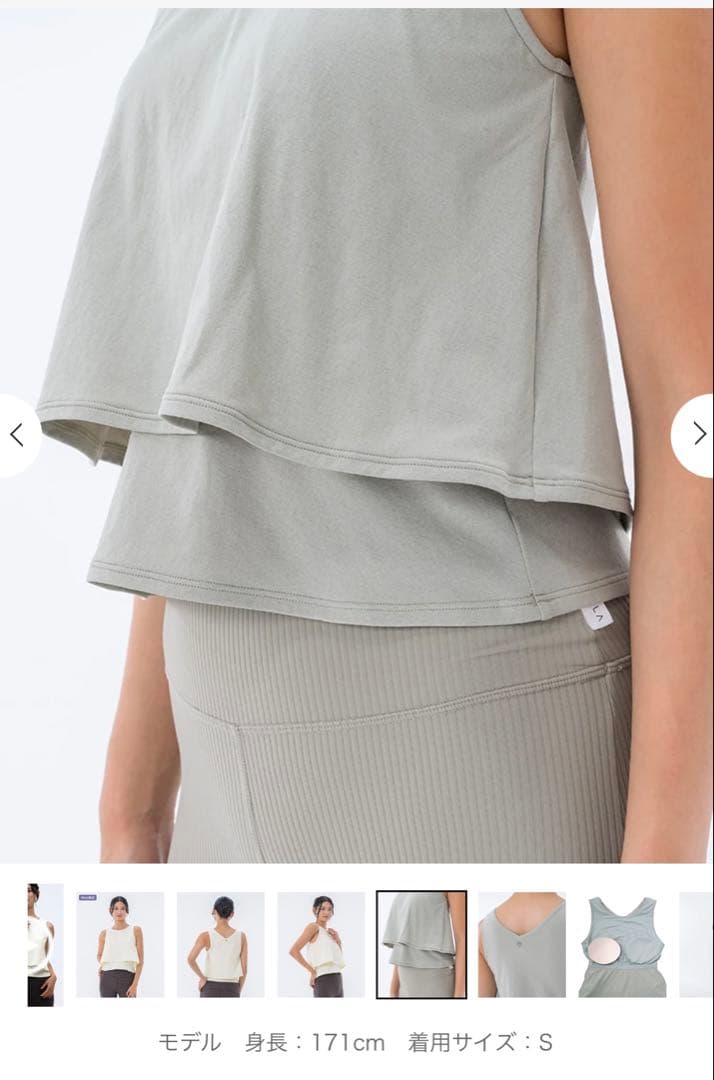
Task: Show the previous product image
Action: coord(17,435)
